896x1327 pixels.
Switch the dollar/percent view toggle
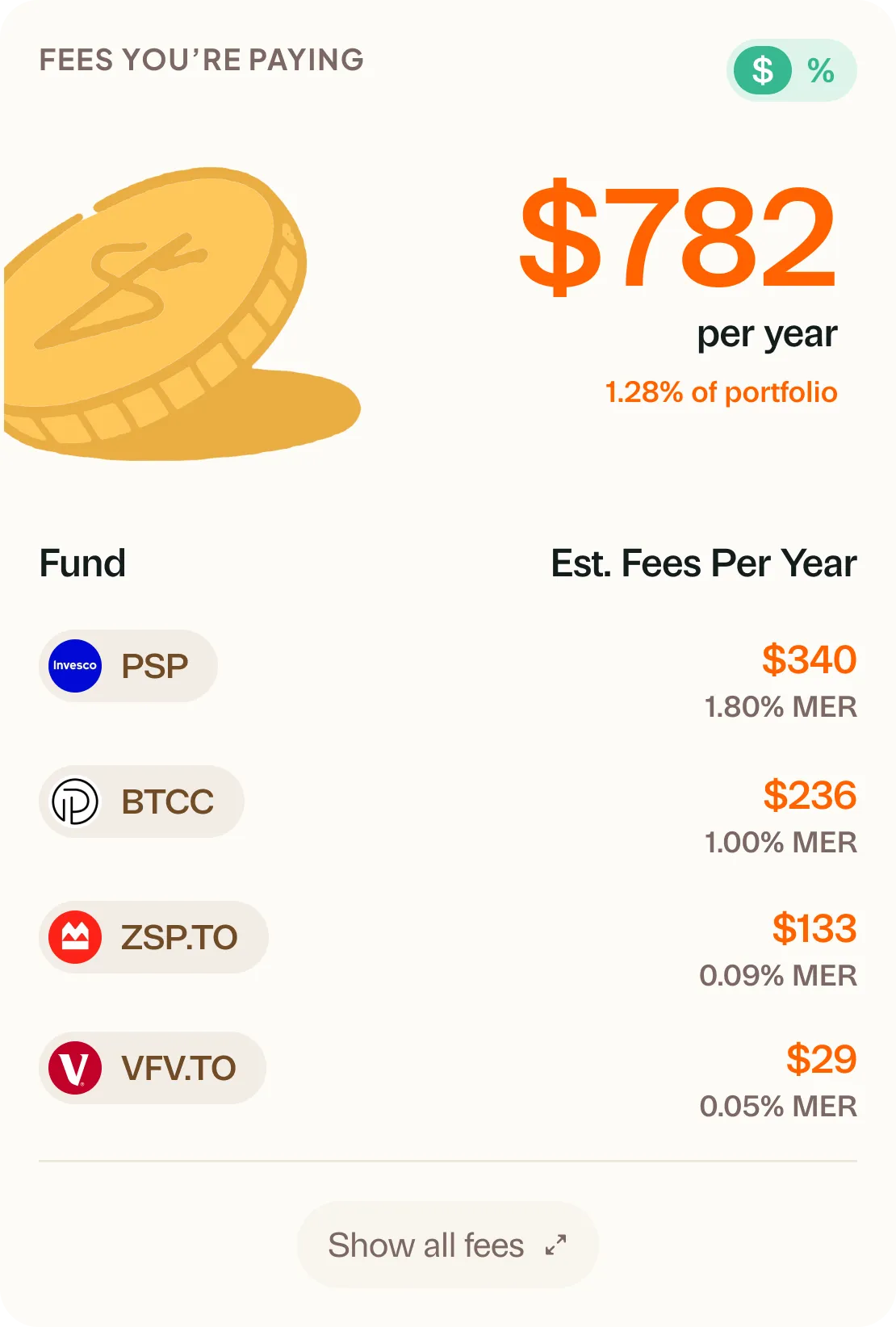tap(791, 71)
